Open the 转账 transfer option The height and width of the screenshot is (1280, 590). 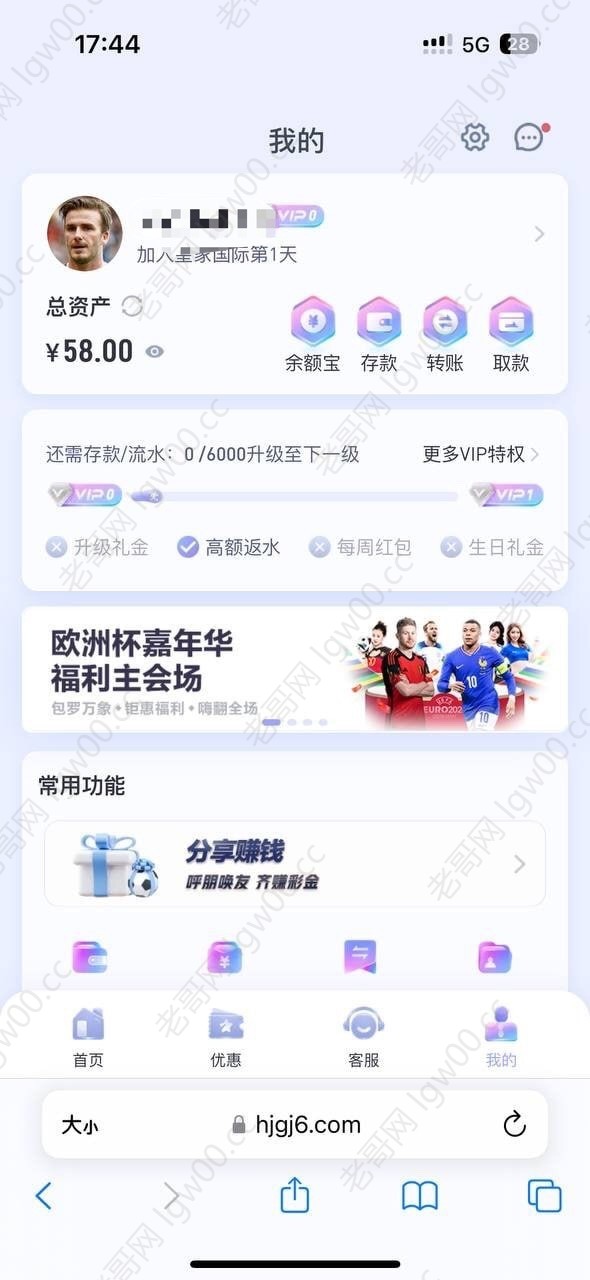tap(445, 335)
